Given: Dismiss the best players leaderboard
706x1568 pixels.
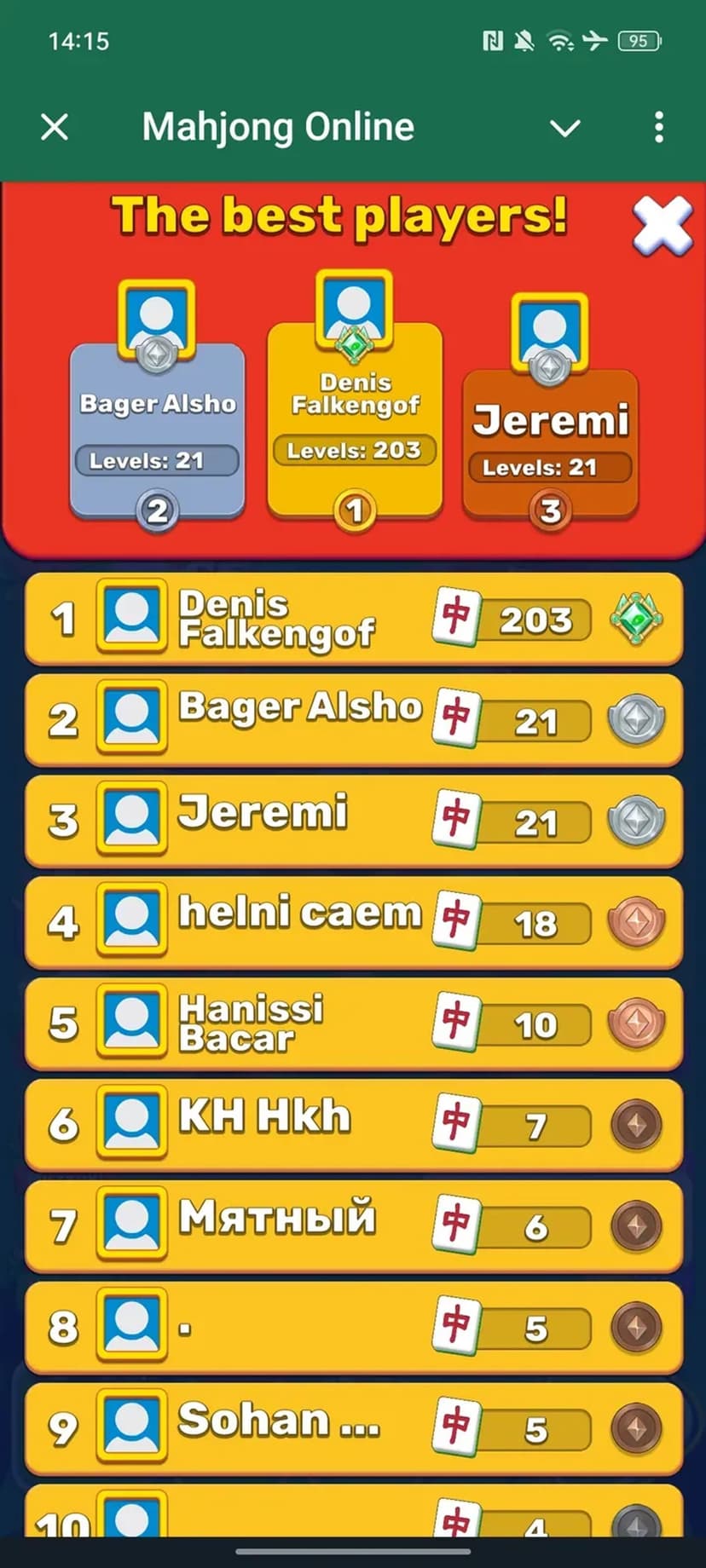Looking at the screenshot, I should point(662,226).
